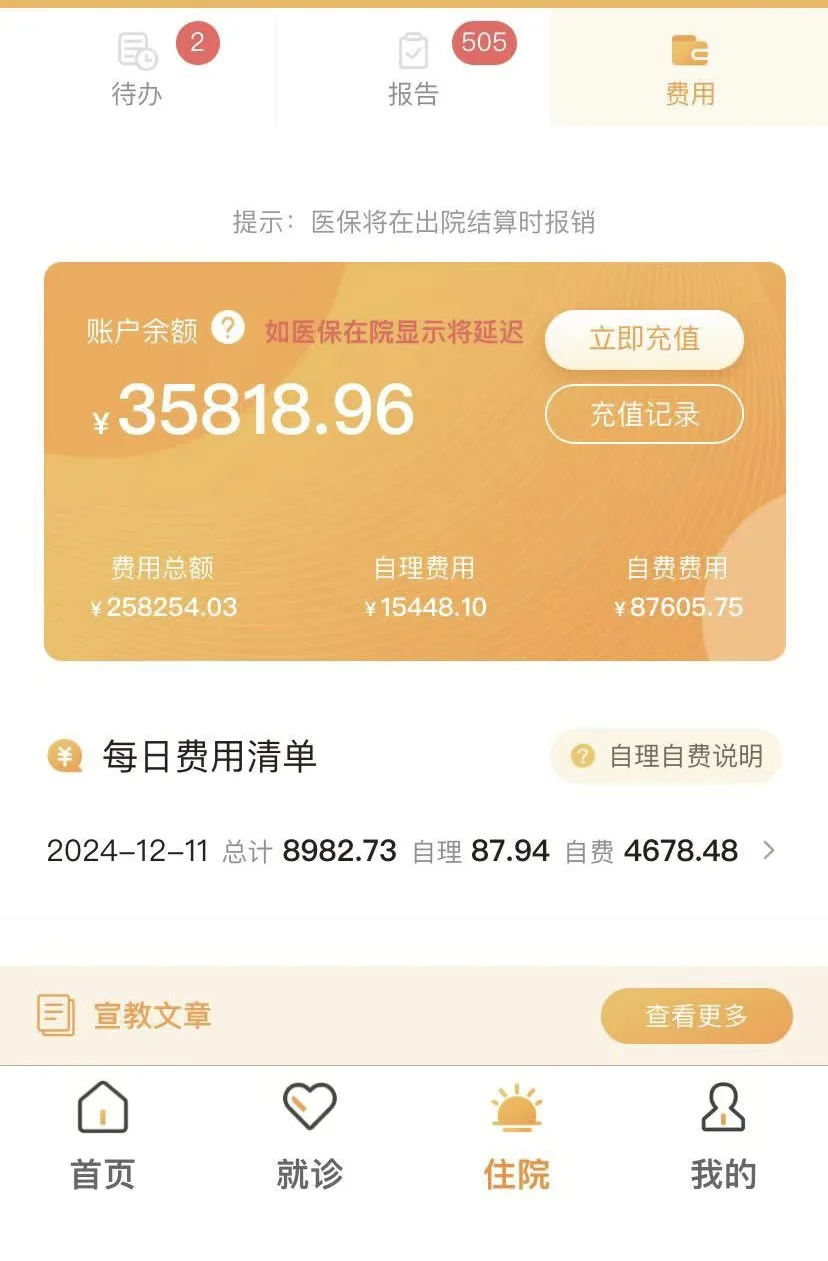
Task: Tap the question mark beside 账户余额
Action: [x=227, y=328]
